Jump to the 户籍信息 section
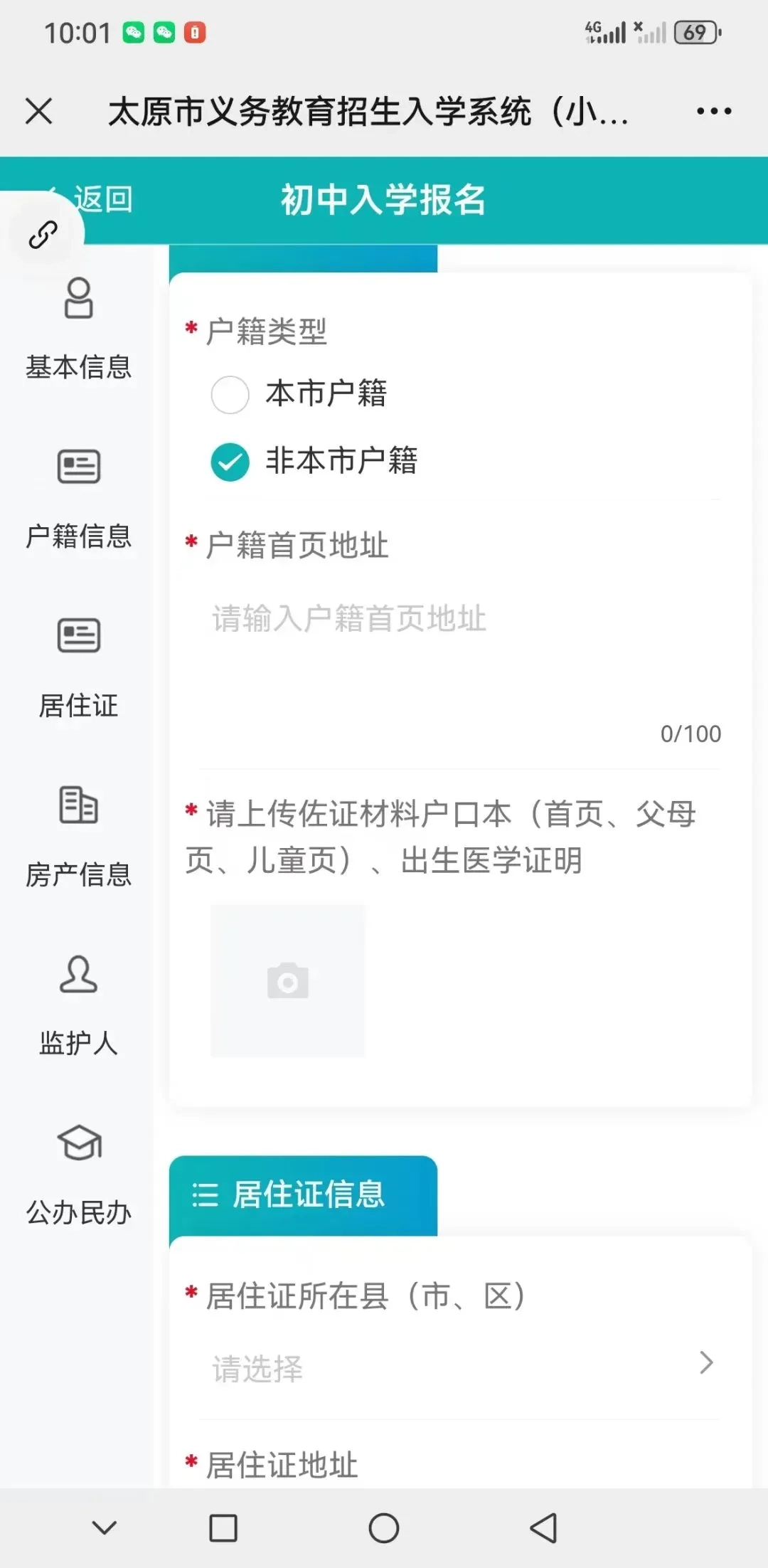This screenshot has height=1568, width=768. (78, 498)
